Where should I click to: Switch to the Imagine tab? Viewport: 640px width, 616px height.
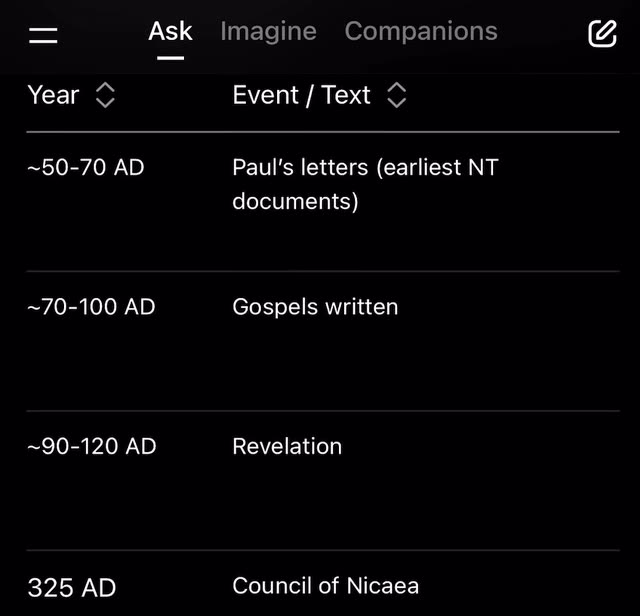(268, 32)
